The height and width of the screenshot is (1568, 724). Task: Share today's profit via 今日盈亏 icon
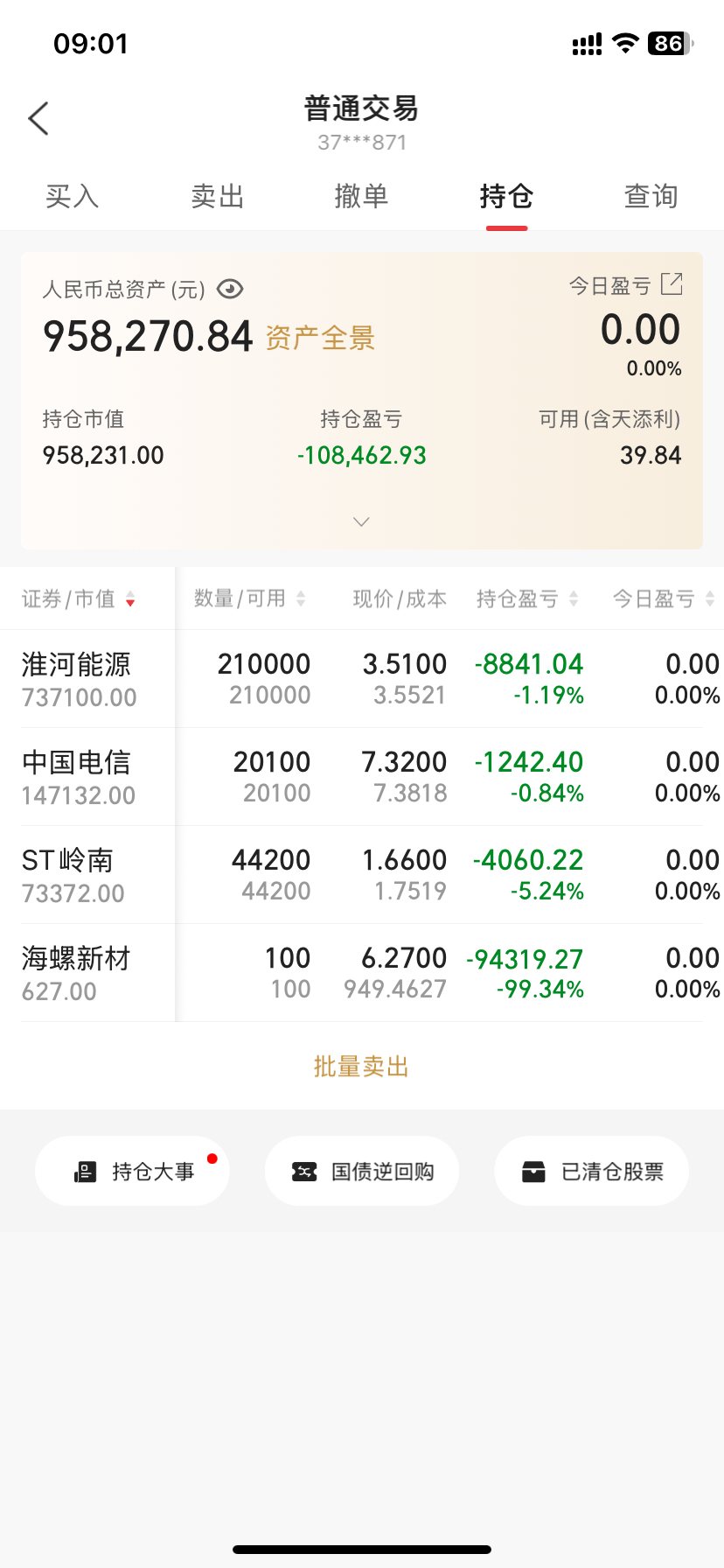[x=672, y=283]
